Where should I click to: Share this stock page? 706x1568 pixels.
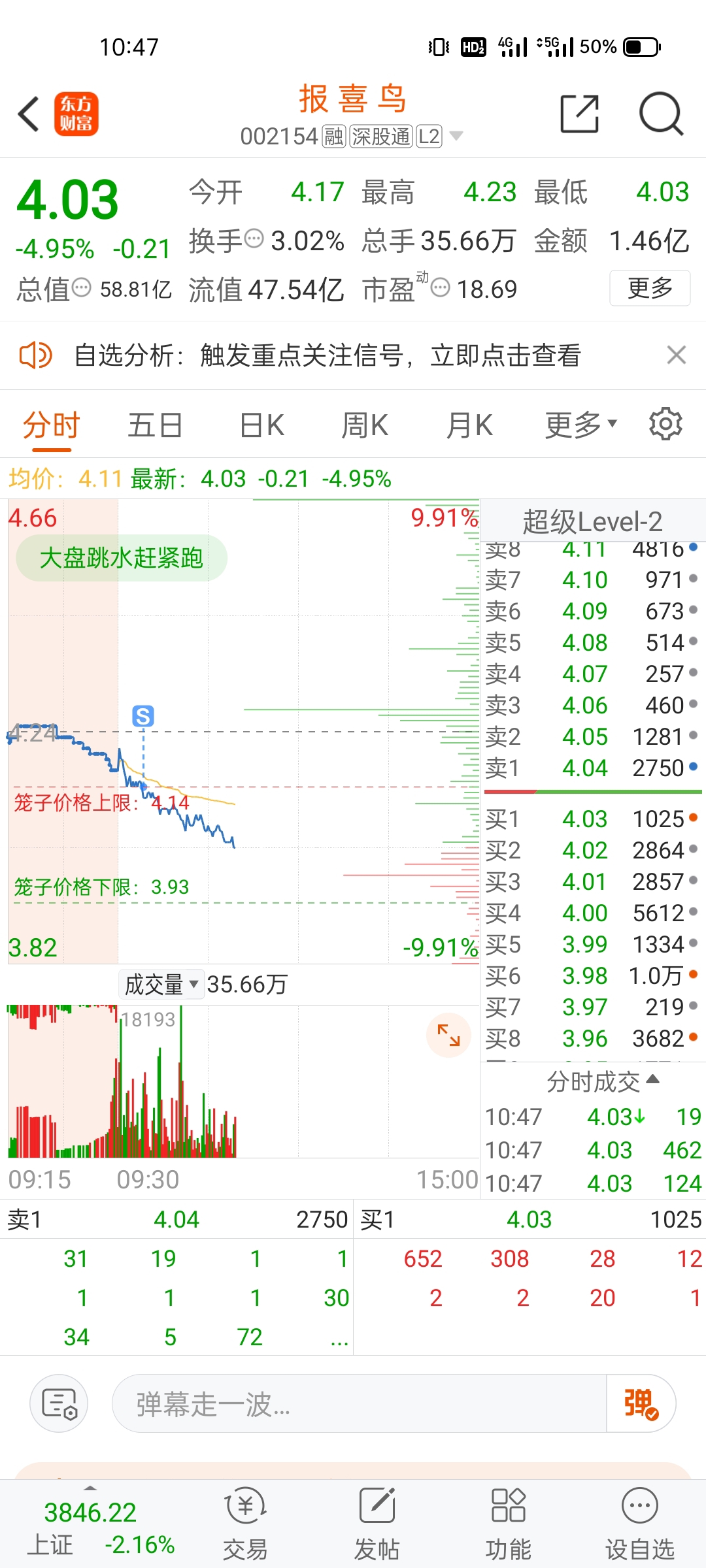(579, 114)
